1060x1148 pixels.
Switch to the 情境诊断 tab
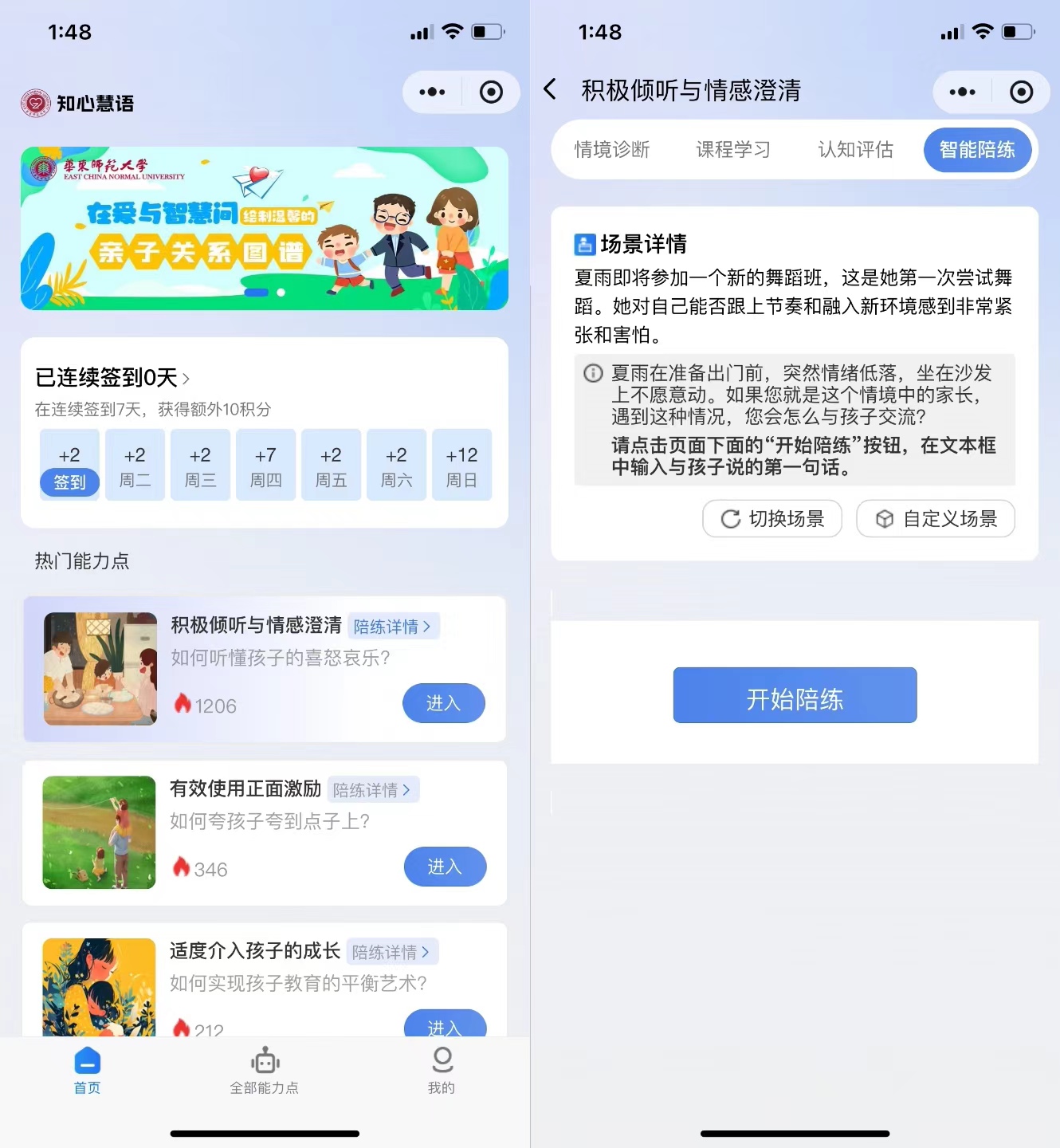coord(611,150)
